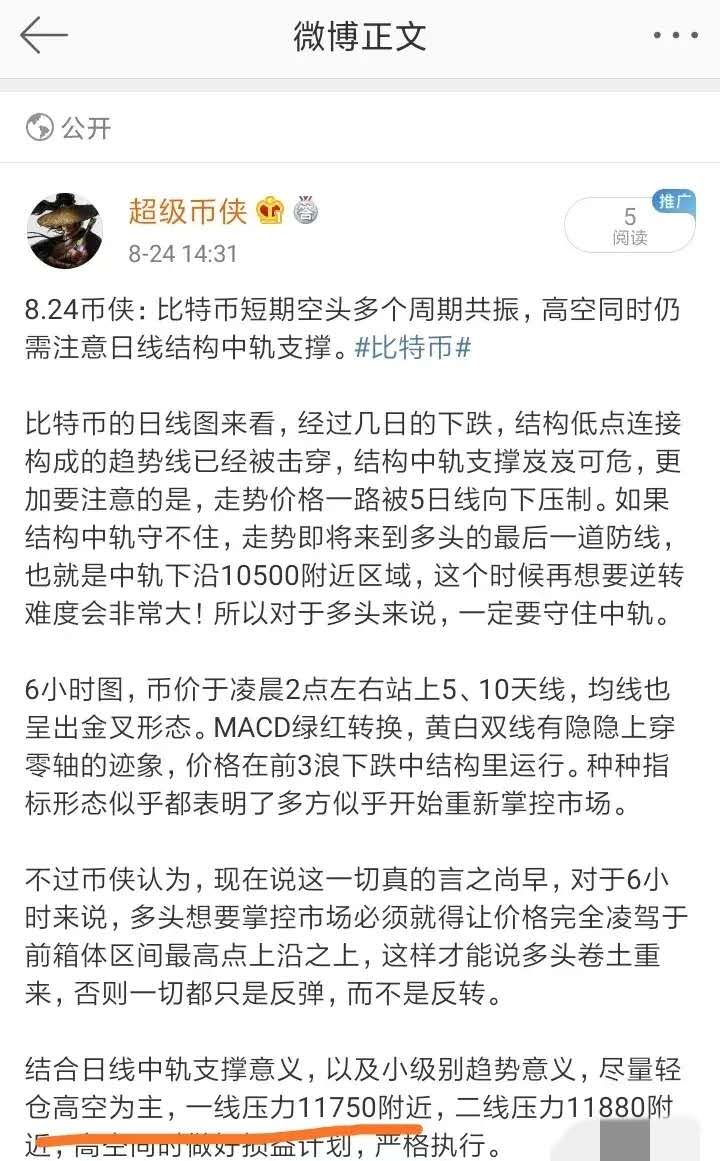This screenshot has width=720, height=1161.
Task: Open the three-dot overflow menu
Action: (676, 36)
